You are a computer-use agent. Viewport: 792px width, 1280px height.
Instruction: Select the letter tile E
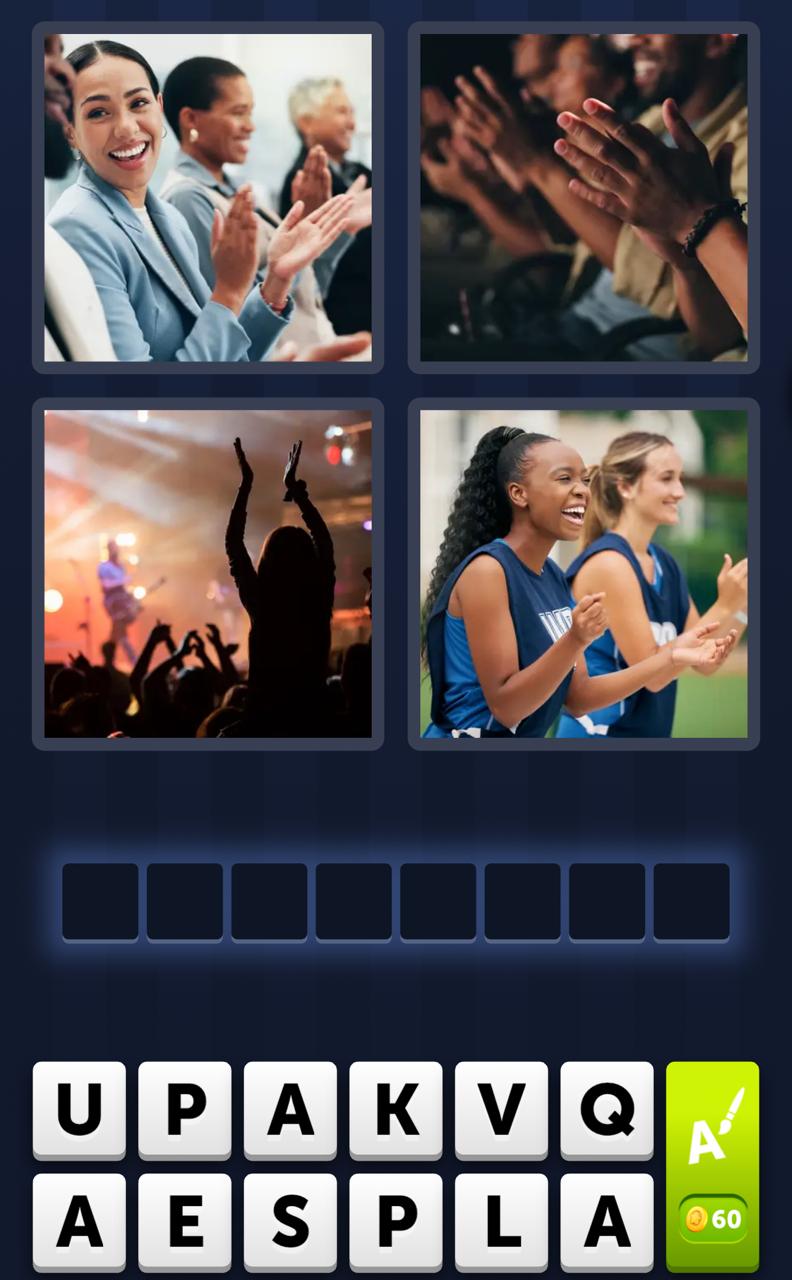[x=185, y=1220]
